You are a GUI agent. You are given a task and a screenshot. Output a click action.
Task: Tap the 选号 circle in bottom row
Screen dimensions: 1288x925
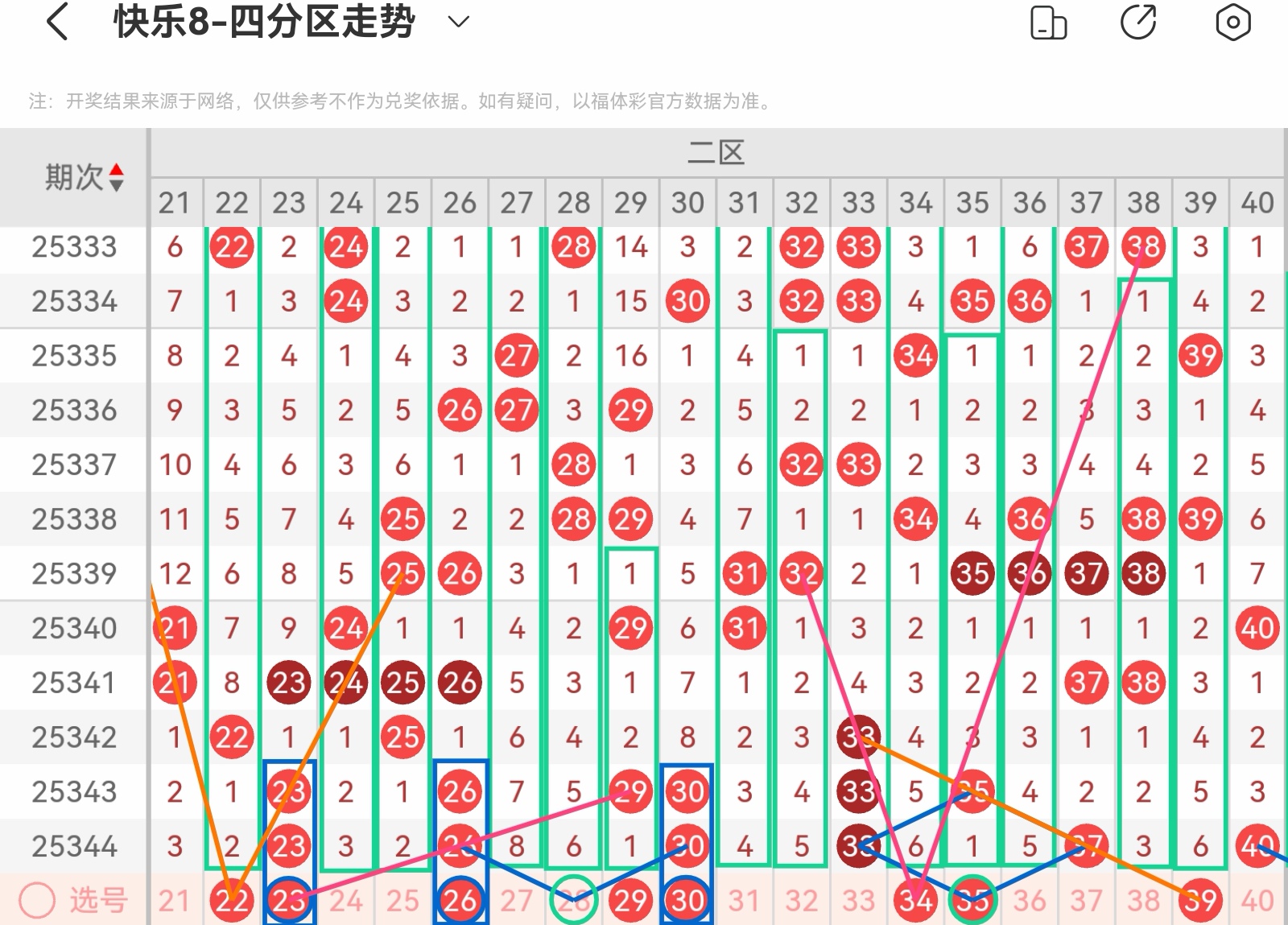coord(37,900)
